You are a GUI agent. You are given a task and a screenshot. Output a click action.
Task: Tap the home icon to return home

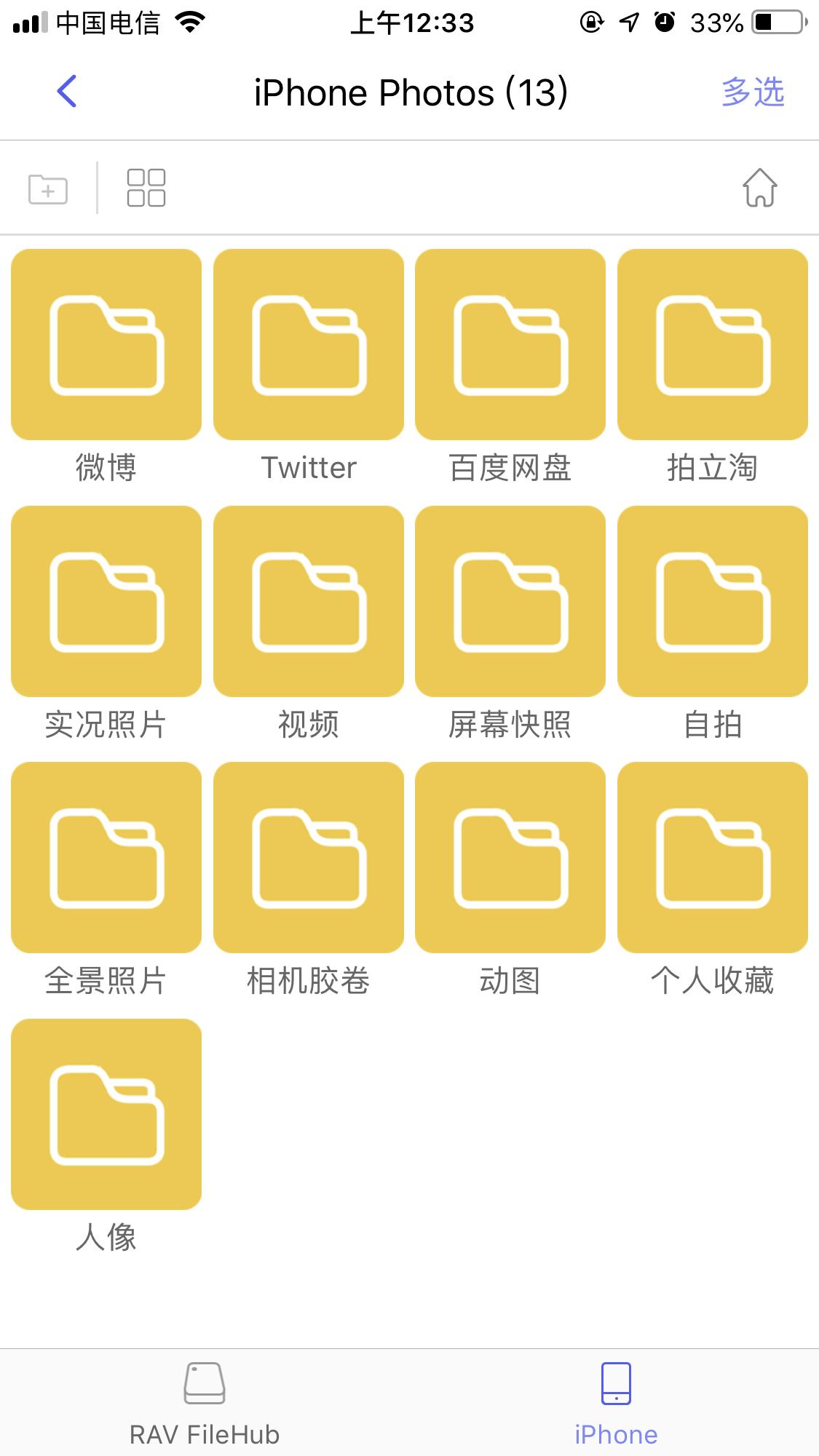click(759, 188)
